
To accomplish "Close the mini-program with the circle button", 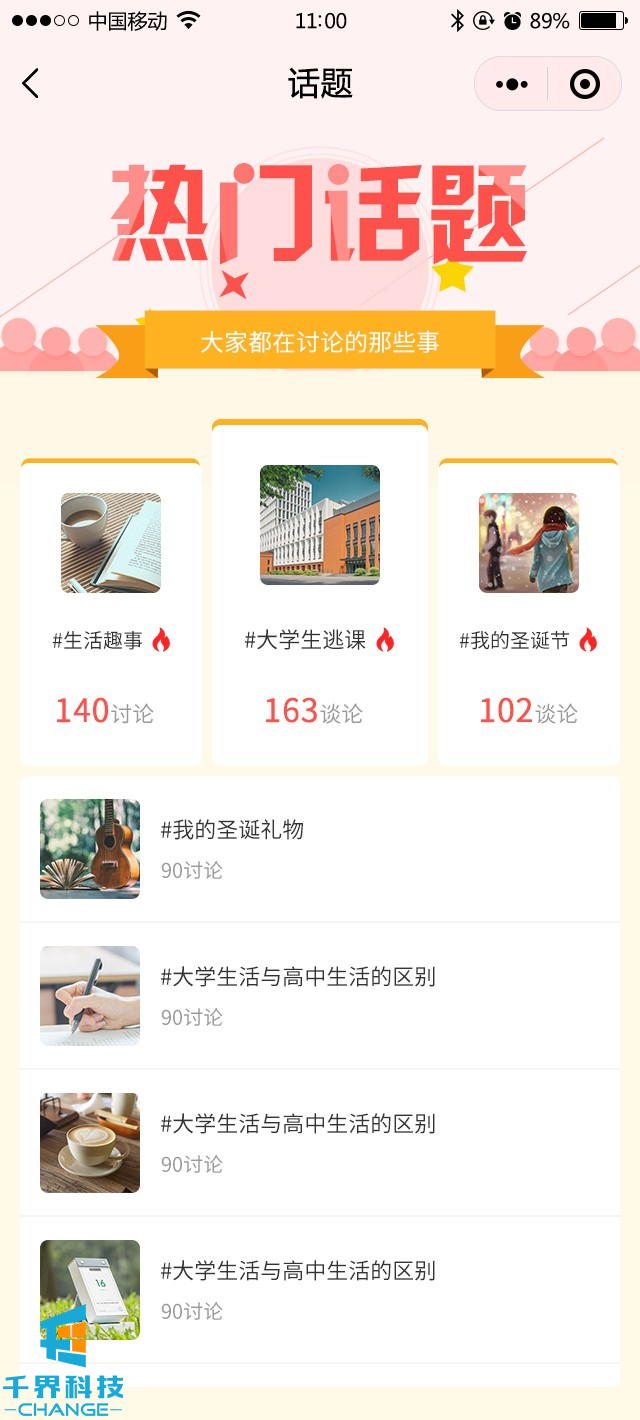I will [584, 84].
